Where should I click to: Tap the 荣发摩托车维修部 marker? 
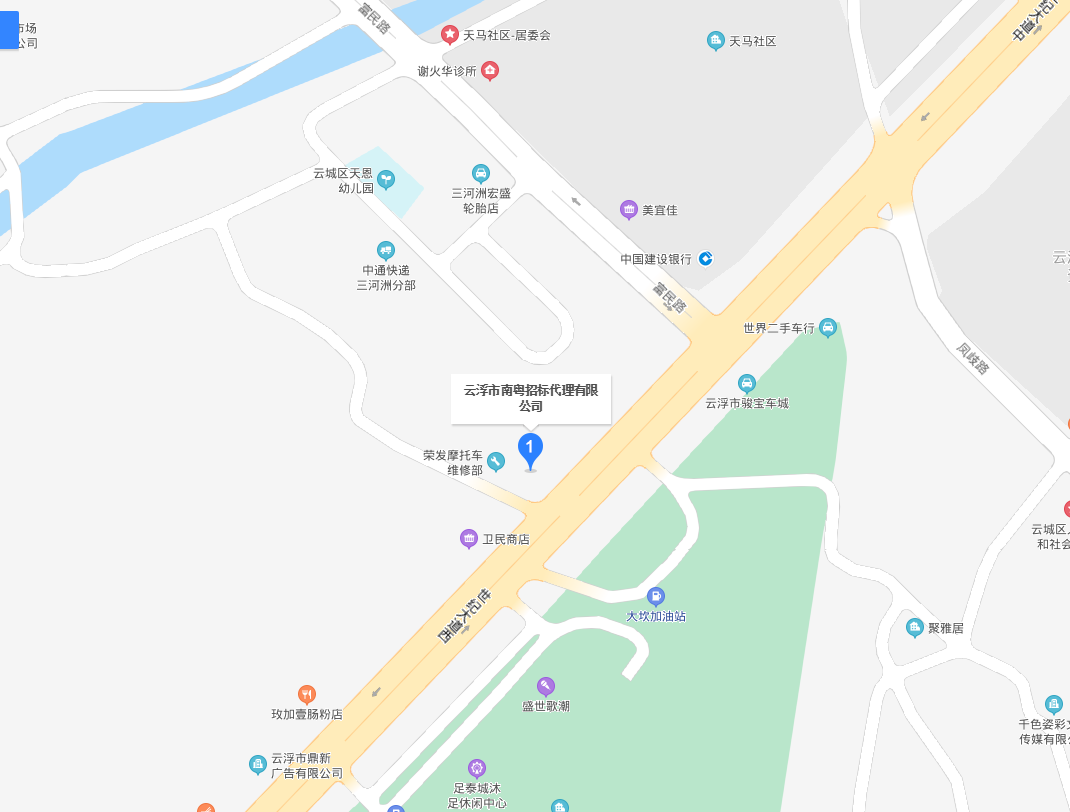coord(496,461)
